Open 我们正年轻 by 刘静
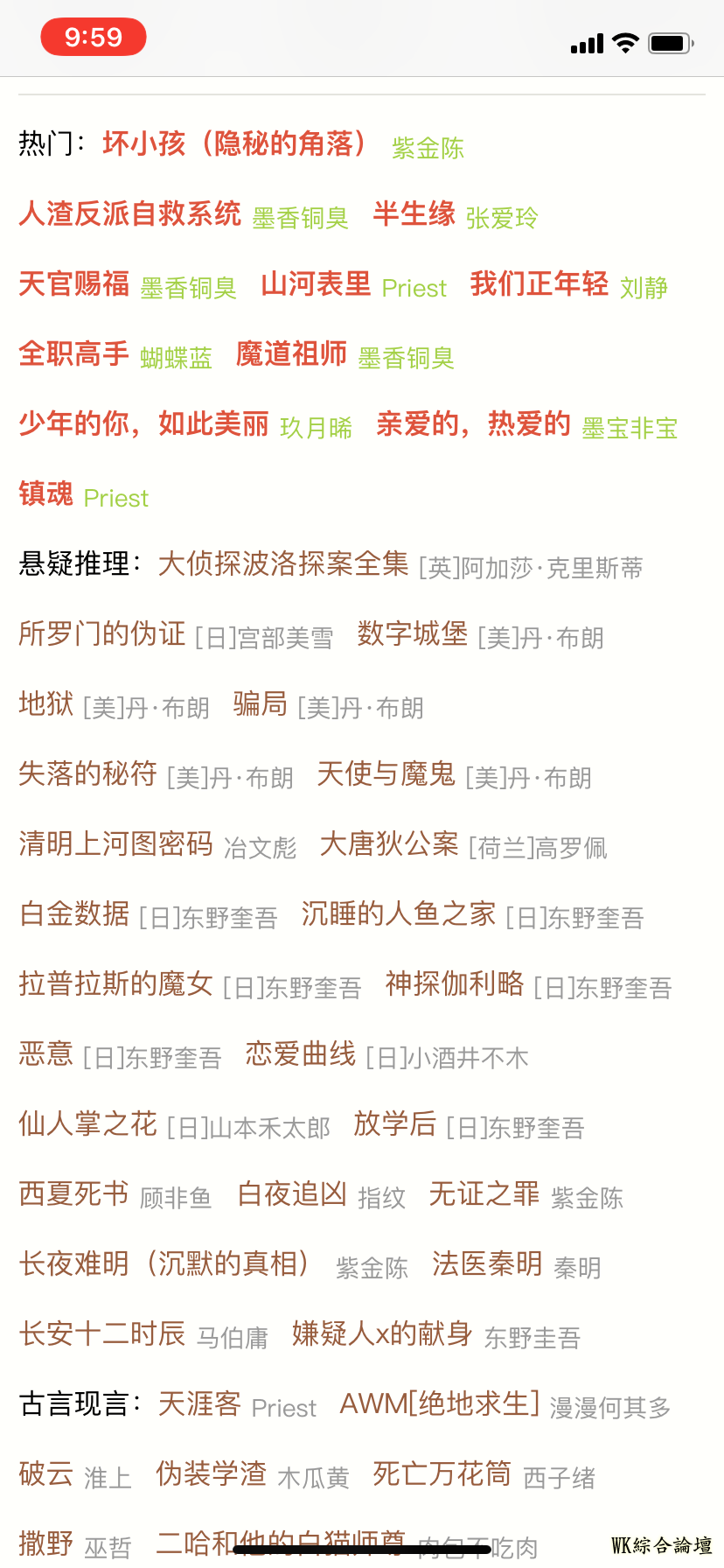The height and width of the screenshot is (1568, 724). pyautogui.click(x=539, y=283)
